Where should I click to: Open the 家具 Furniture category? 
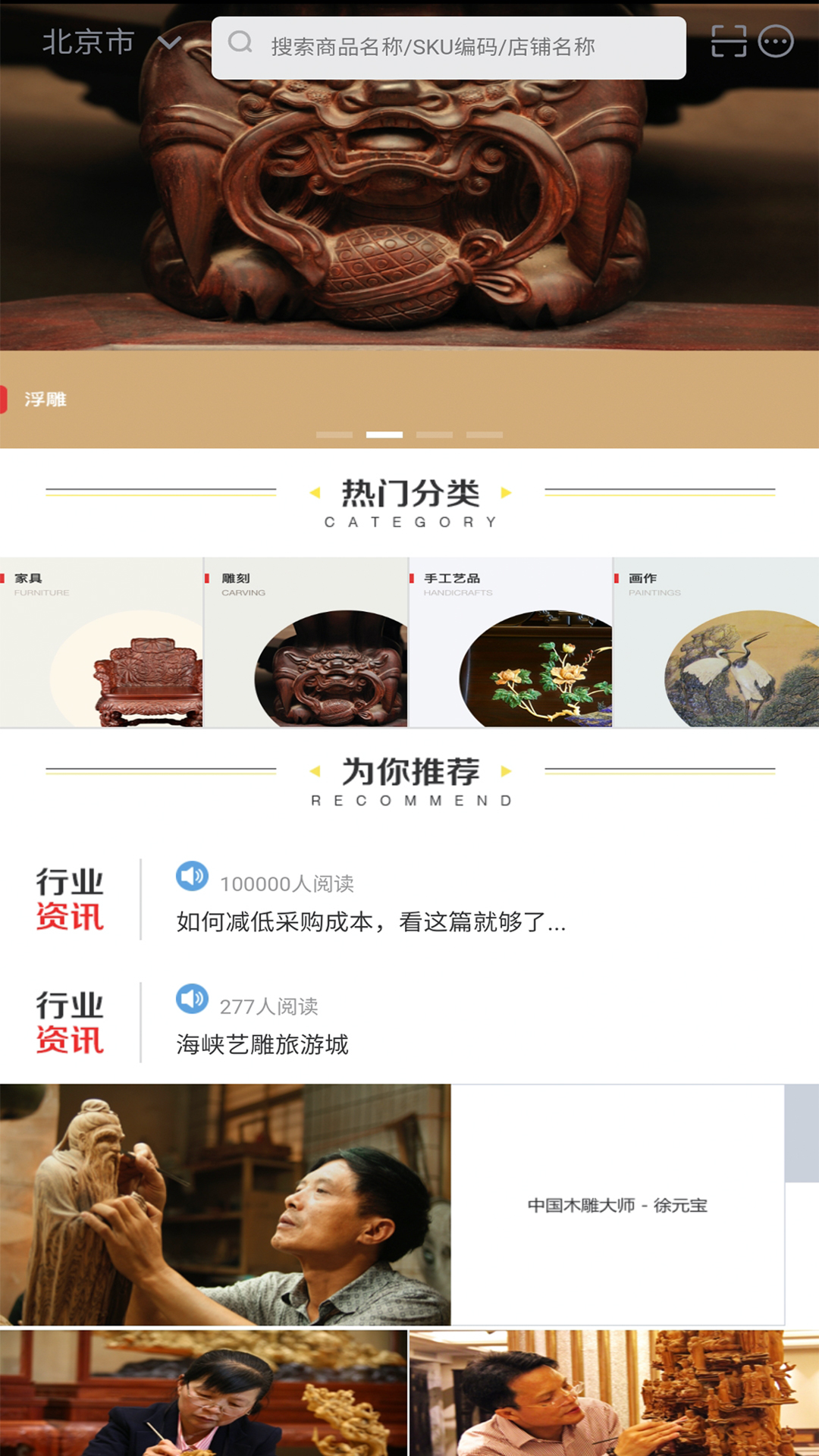[102, 642]
